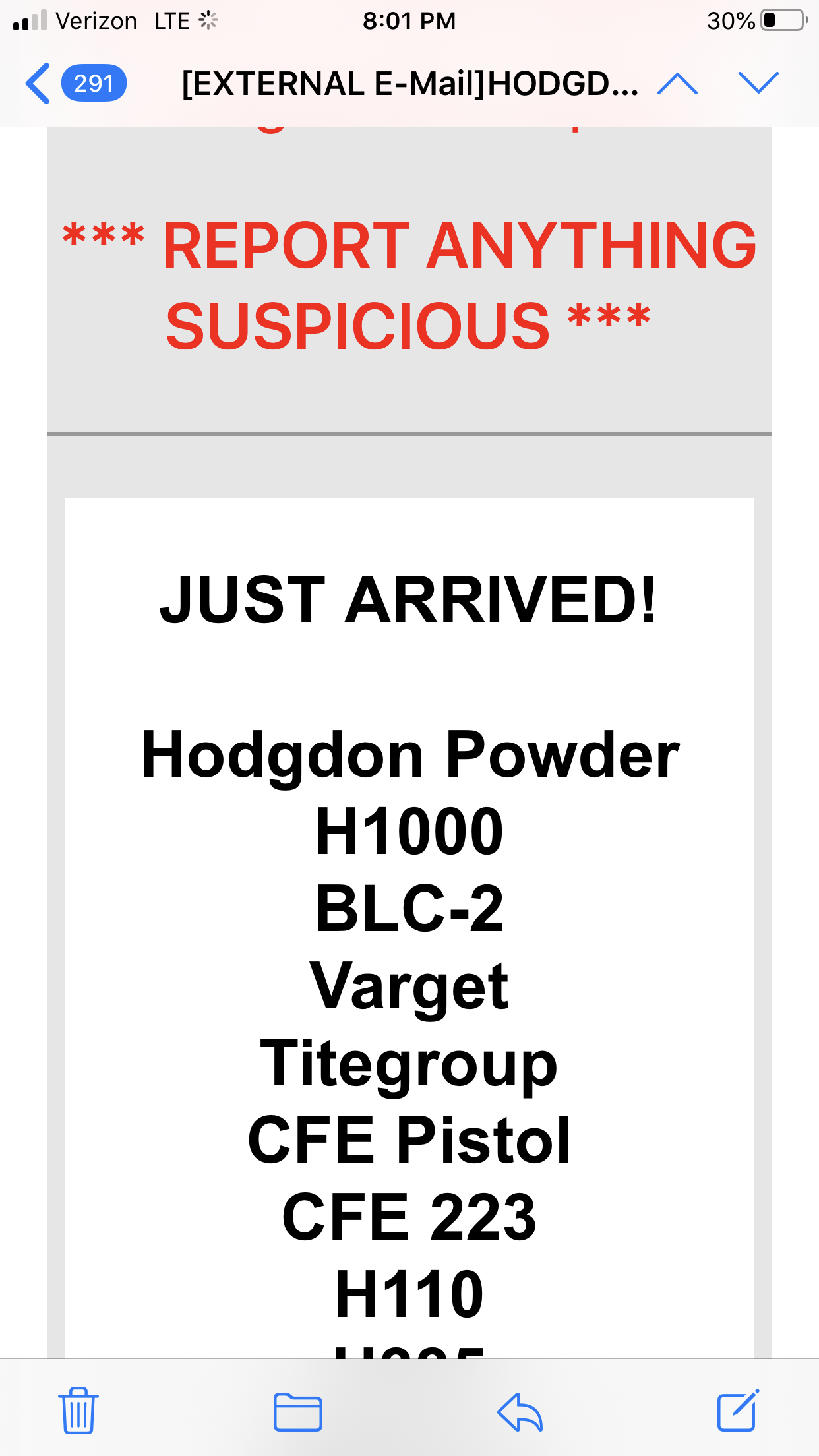Compose a new email
Image resolution: width=819 pixels, height=1456 pixels.
[738, 1410]
